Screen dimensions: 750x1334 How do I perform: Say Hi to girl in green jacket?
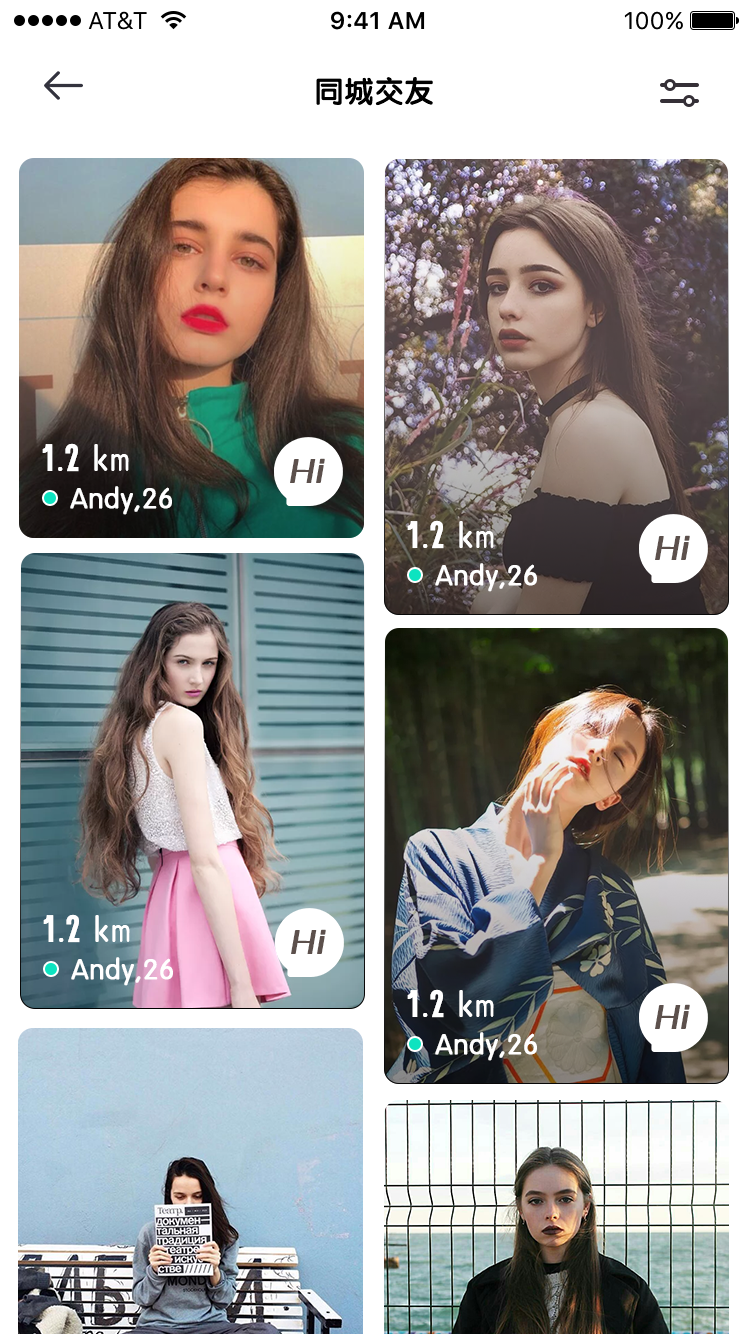click(x=308, y=472)
